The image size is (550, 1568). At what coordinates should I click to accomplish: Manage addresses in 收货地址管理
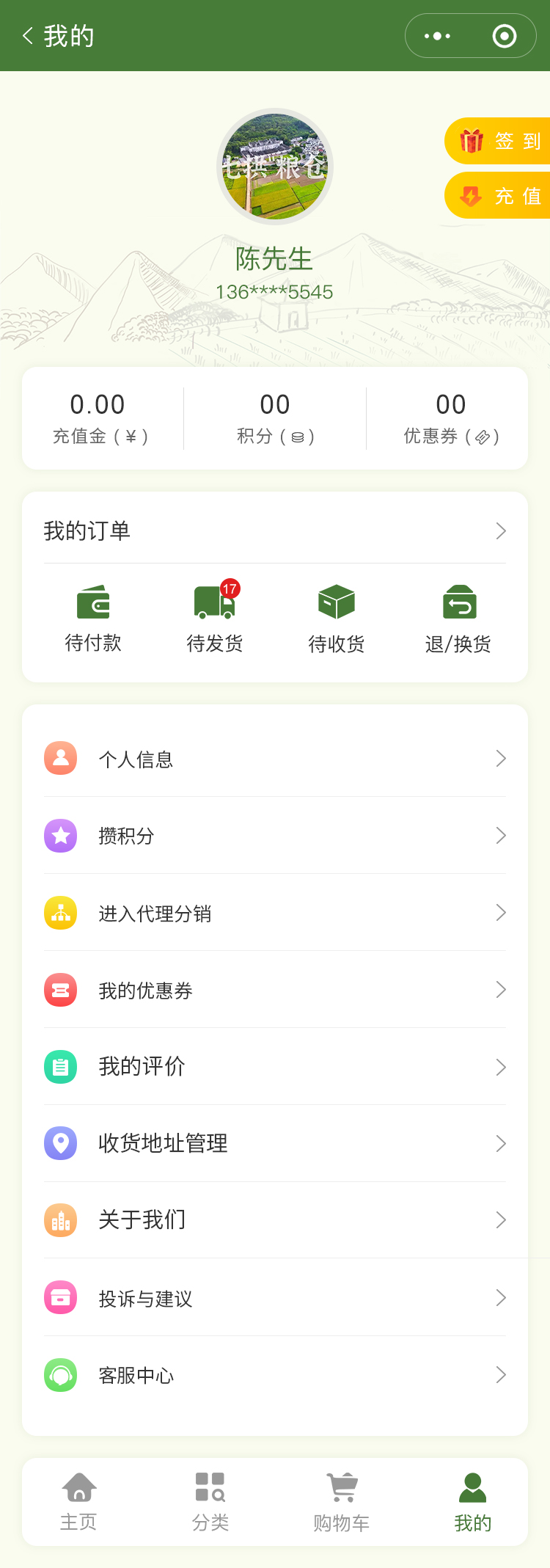point(274,1143)
